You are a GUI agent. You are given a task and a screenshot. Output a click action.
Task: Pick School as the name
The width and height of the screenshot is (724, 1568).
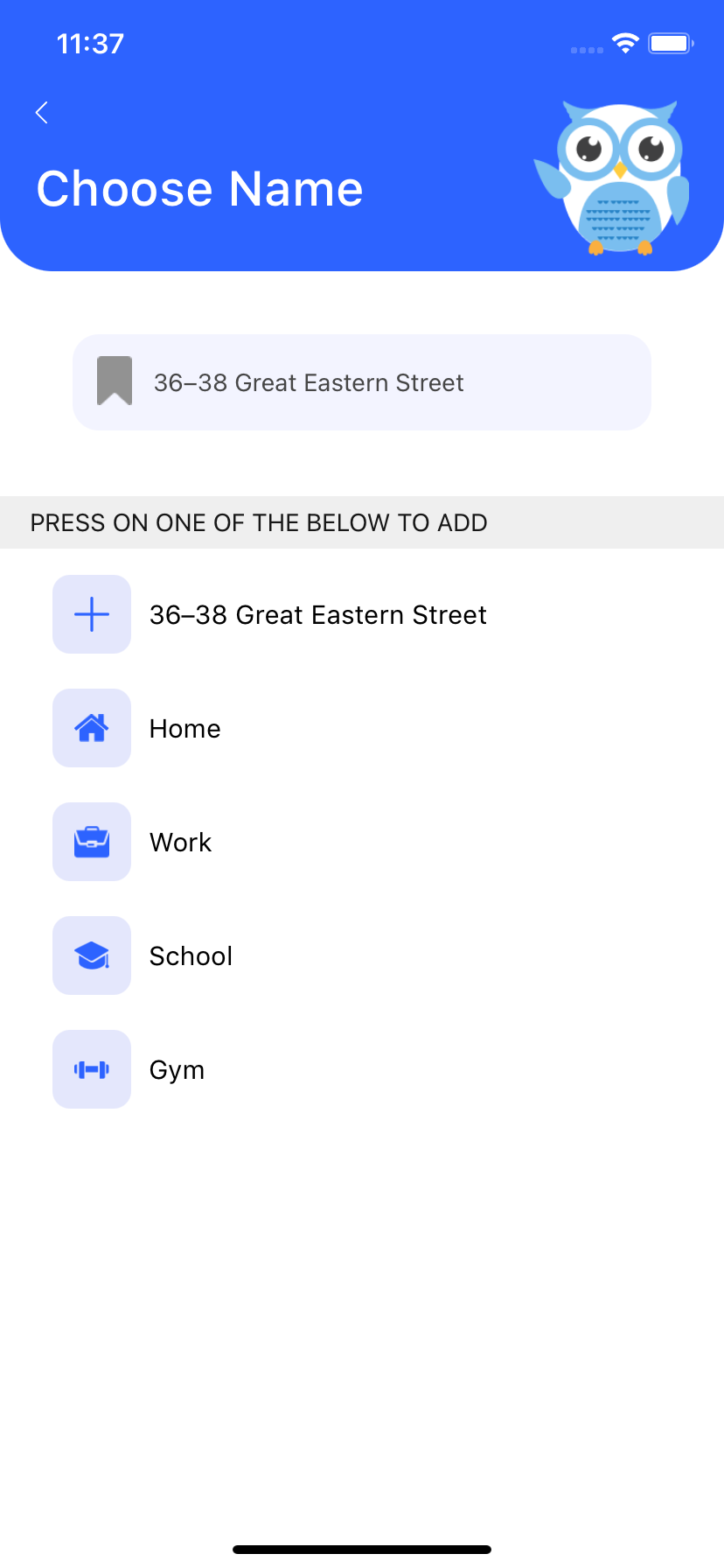(x=362, y=955)
